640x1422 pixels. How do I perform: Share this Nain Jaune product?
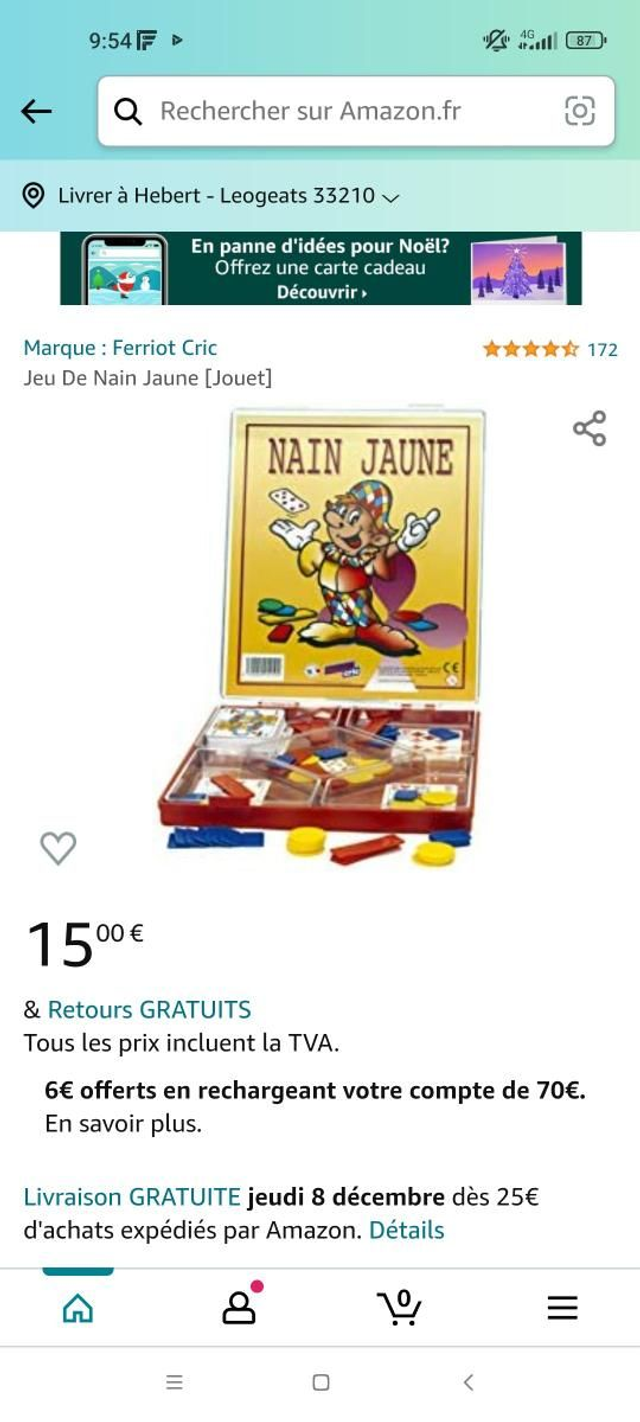589,428
